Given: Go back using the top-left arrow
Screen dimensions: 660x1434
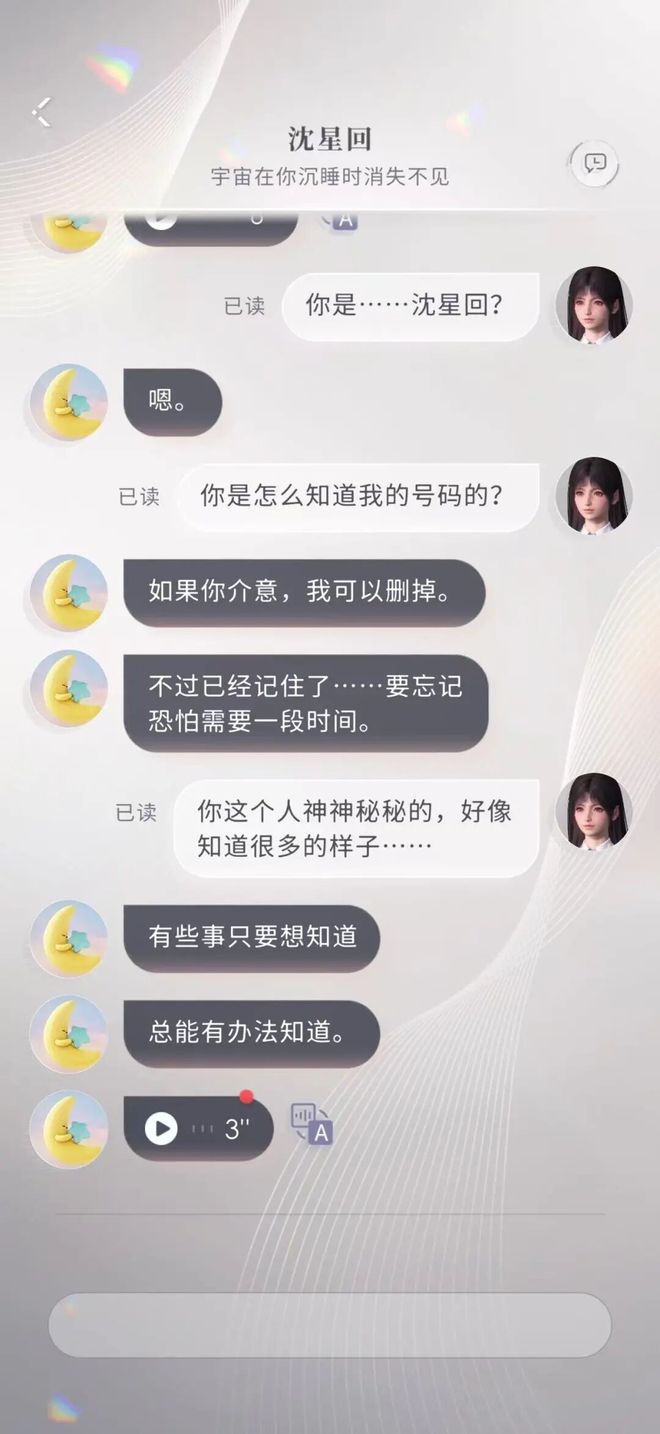Looking at the screenshot, I should 41,113.
